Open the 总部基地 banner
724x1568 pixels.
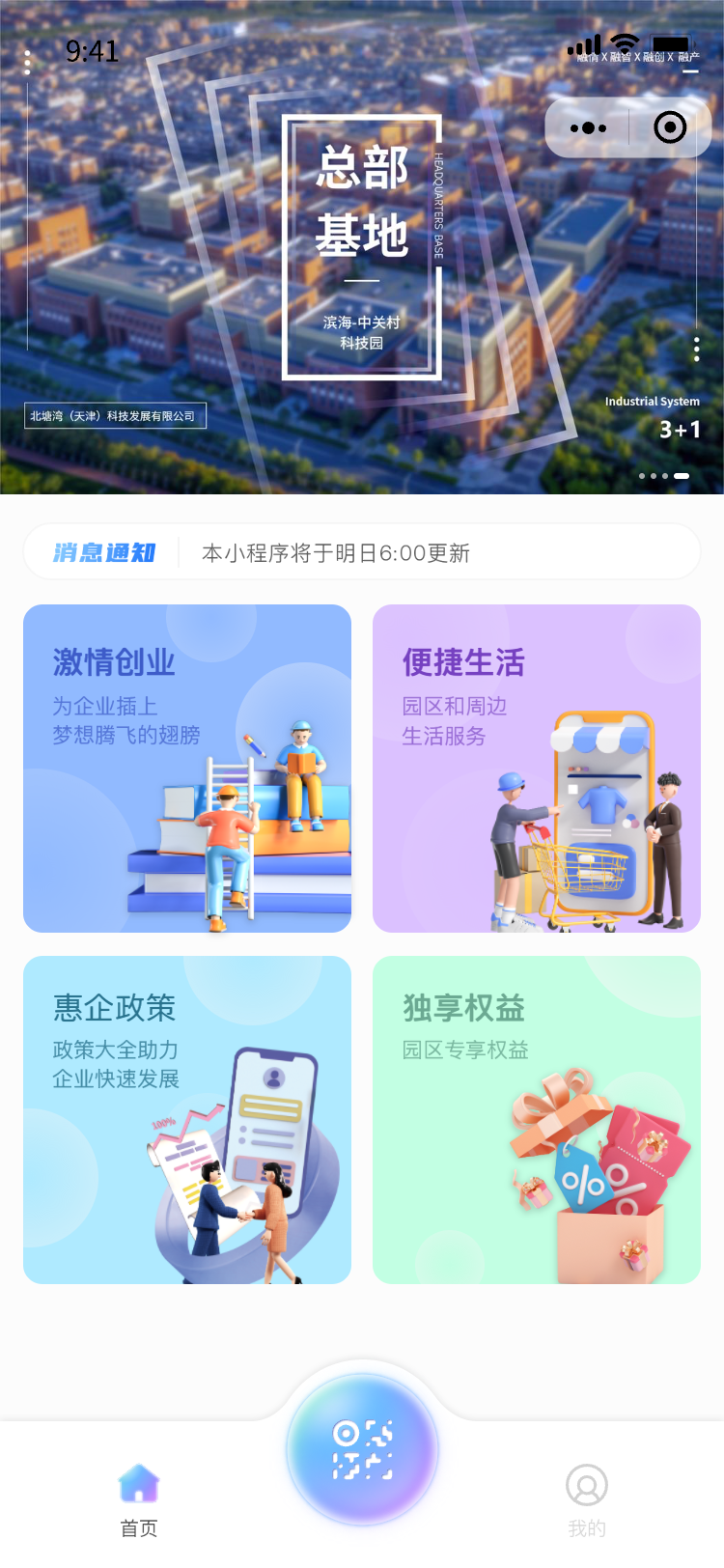point(362,247)
